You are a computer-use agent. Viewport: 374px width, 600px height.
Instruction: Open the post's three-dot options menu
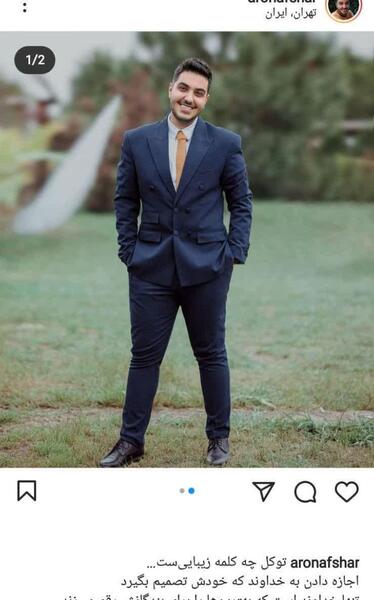coord(25,7)
